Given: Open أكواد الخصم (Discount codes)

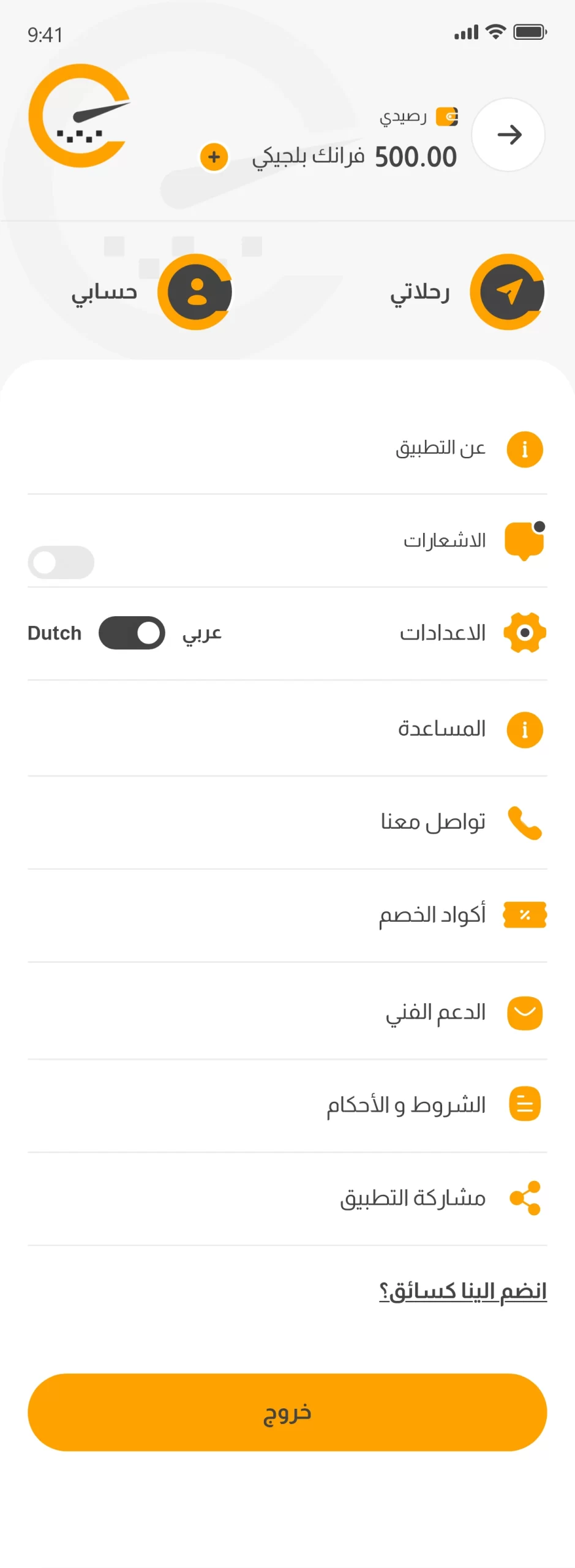Looking at the screenshot, I should point(432,914).
